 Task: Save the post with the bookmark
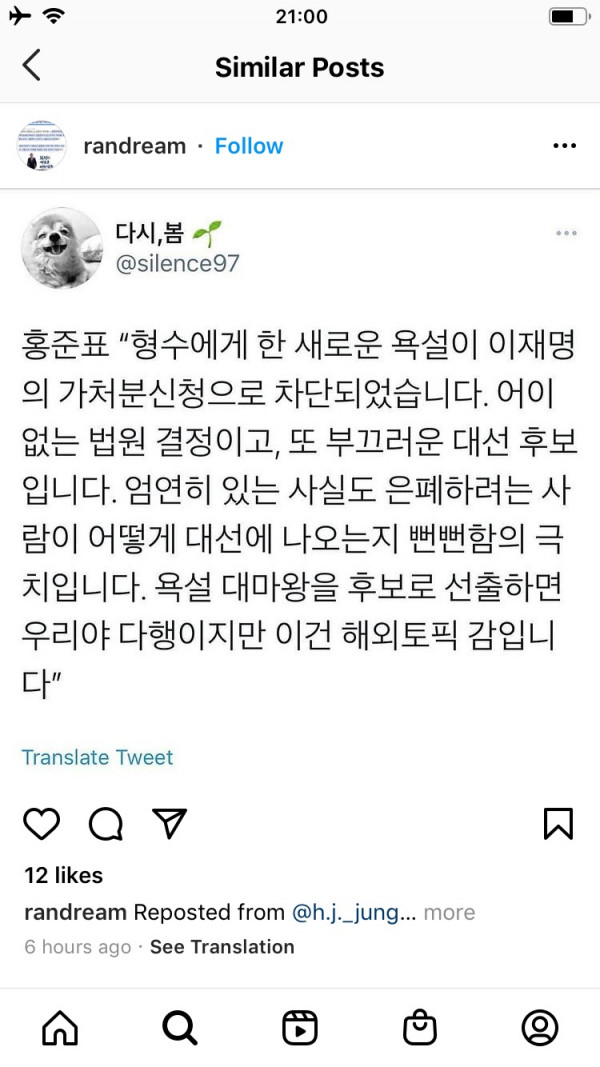[558, 823]
